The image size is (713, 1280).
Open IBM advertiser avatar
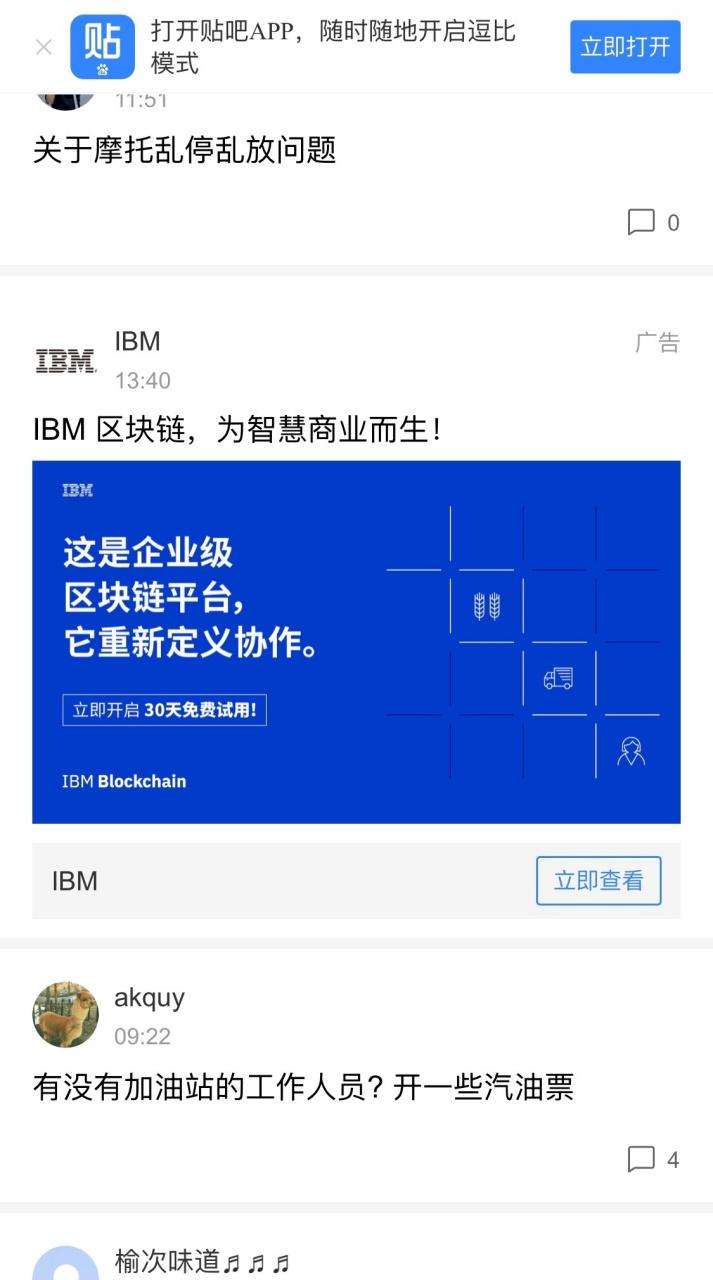66,361
